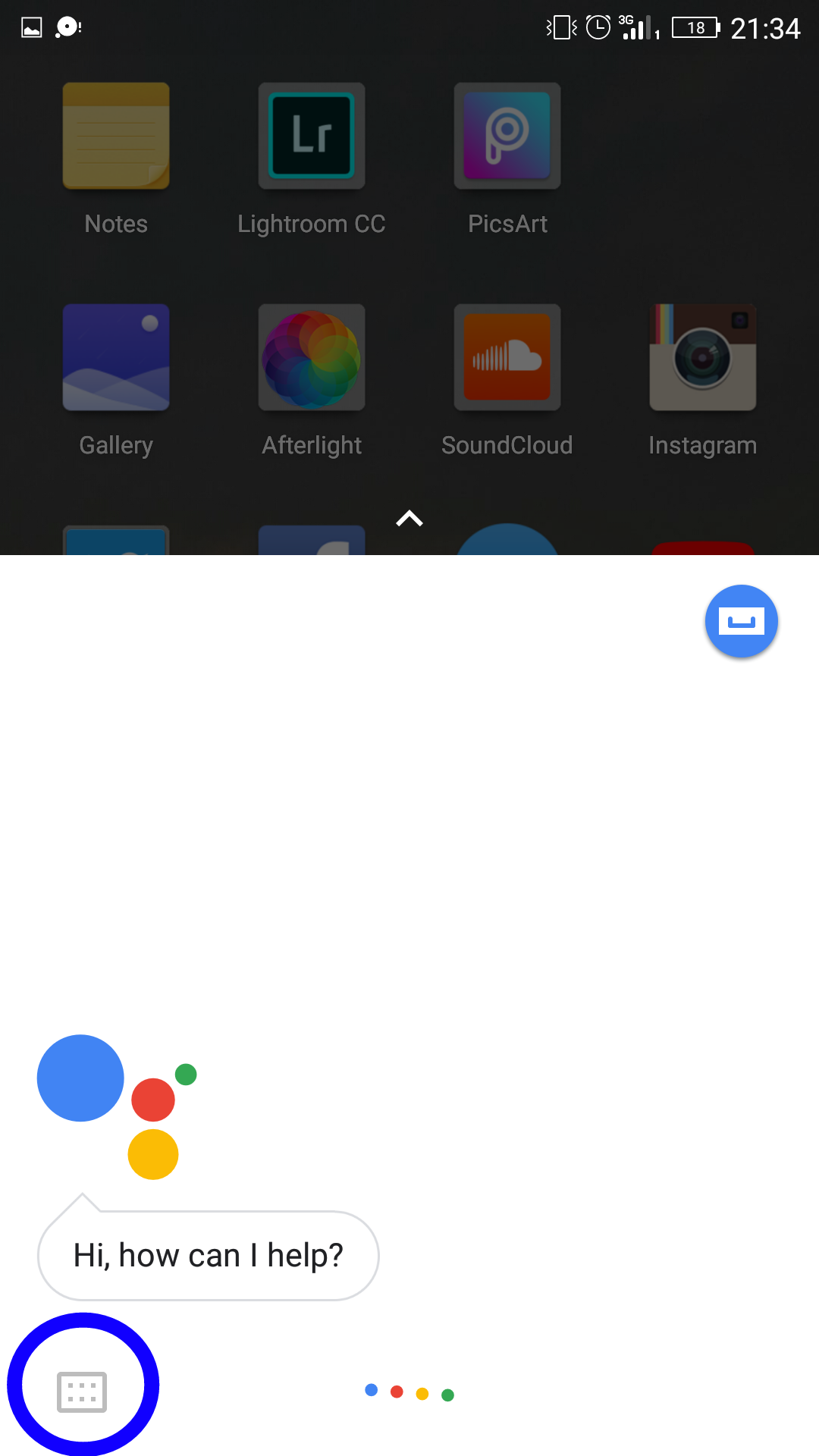Expand the screenshot notification in the status bar
Screen dimensions: 819x1456
30,26
